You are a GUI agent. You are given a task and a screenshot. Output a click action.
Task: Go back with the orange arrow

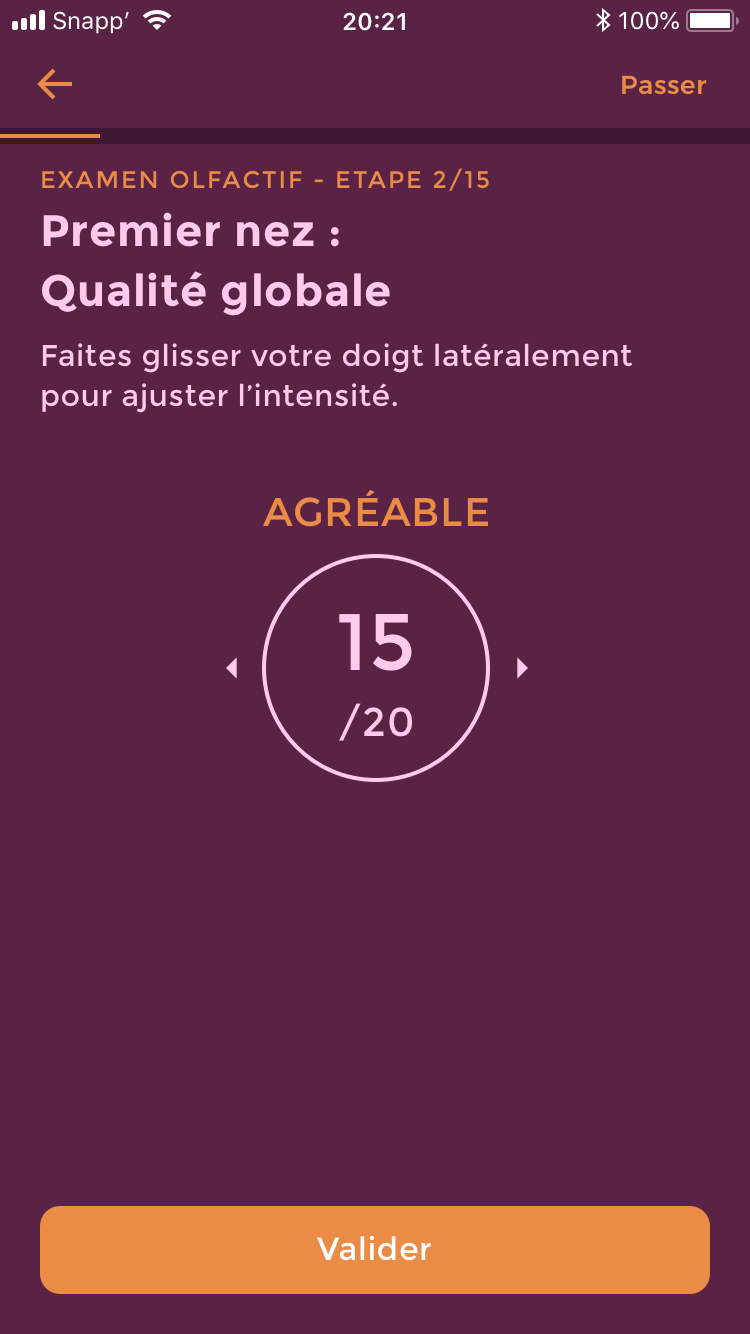(x=55, y=85)
